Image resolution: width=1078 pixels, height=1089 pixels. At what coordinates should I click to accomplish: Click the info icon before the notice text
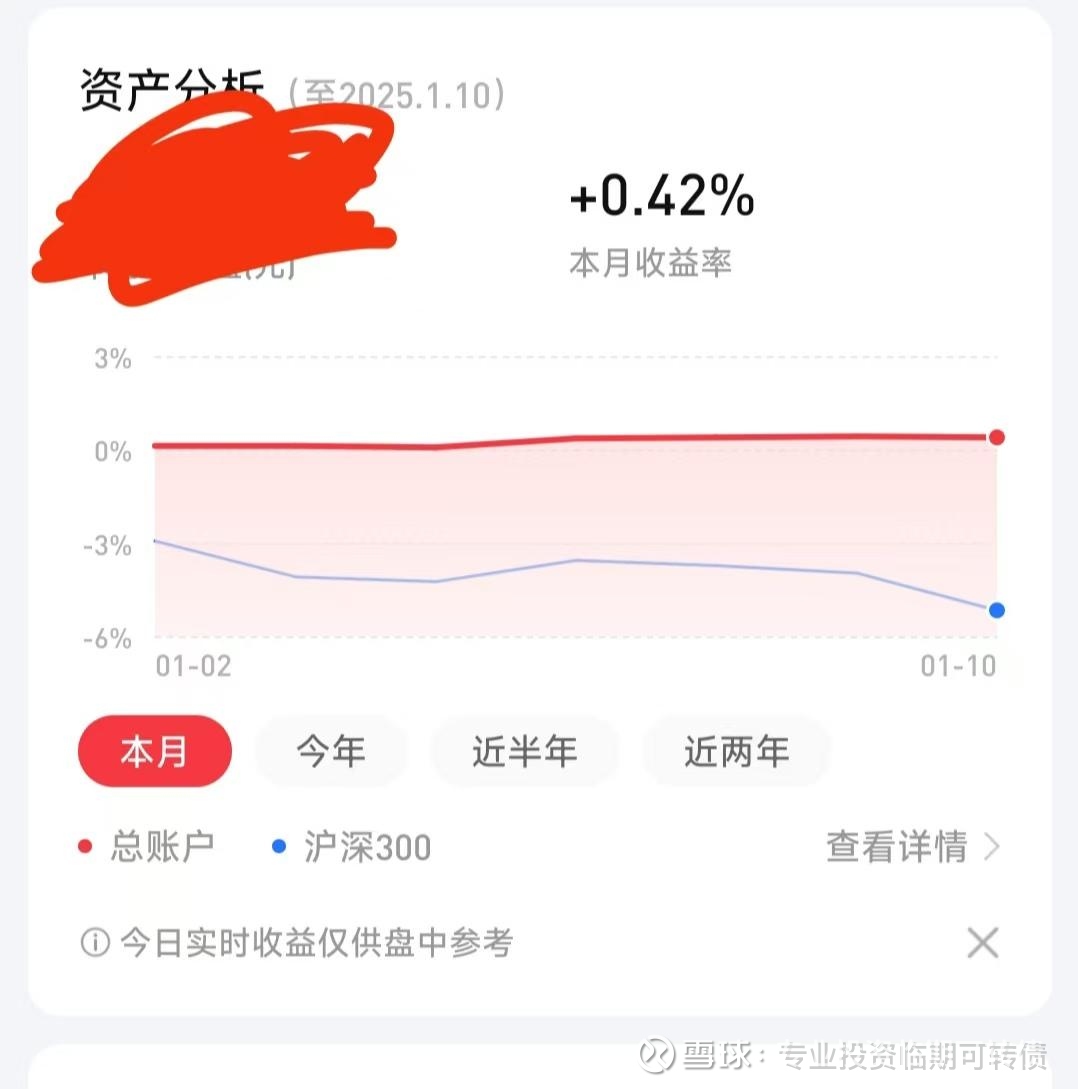pos(93,943)
